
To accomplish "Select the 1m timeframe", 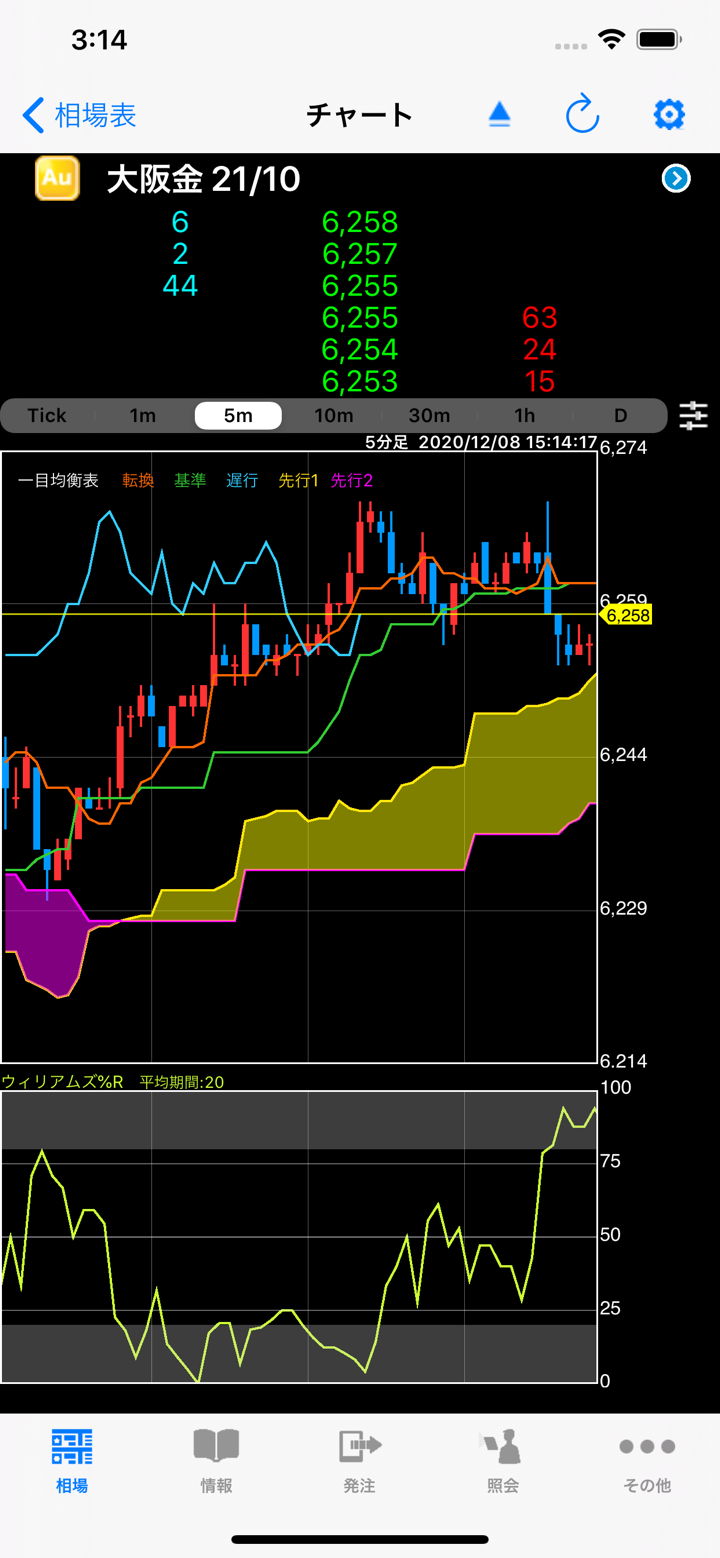I will [142, 416].
